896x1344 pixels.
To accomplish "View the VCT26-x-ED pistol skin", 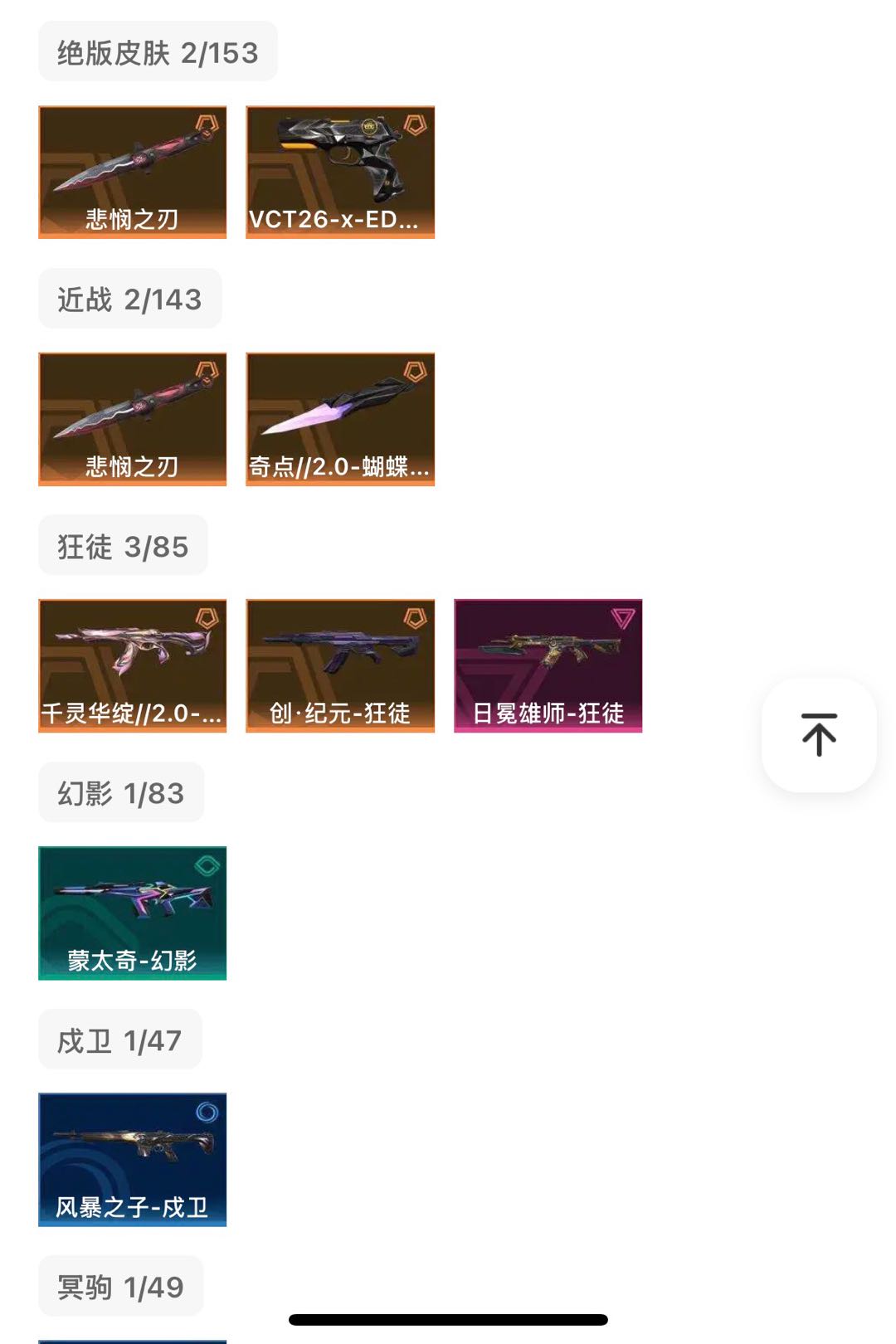I will click(x=340, y=173).
